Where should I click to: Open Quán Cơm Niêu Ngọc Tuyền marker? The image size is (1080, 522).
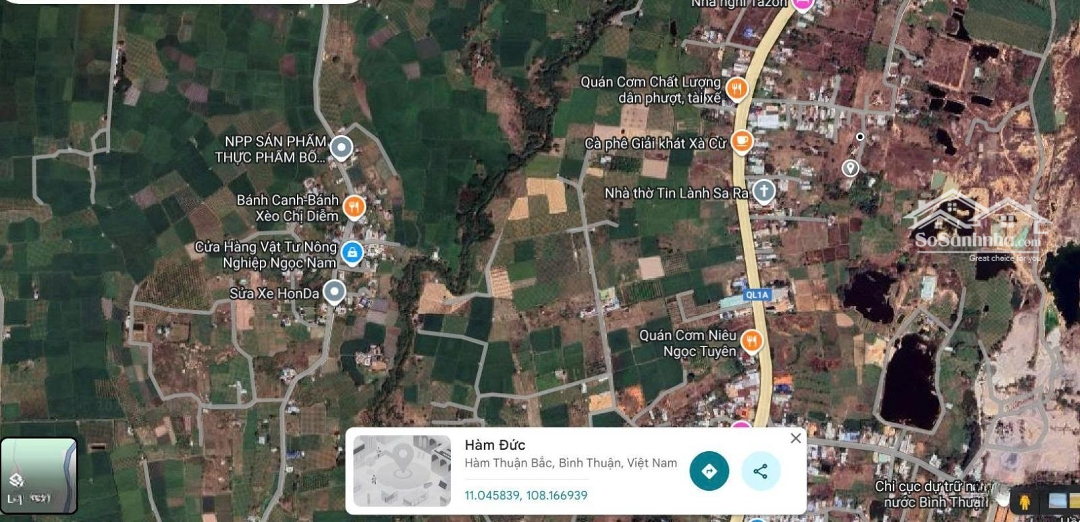click(x=752, y=342)
